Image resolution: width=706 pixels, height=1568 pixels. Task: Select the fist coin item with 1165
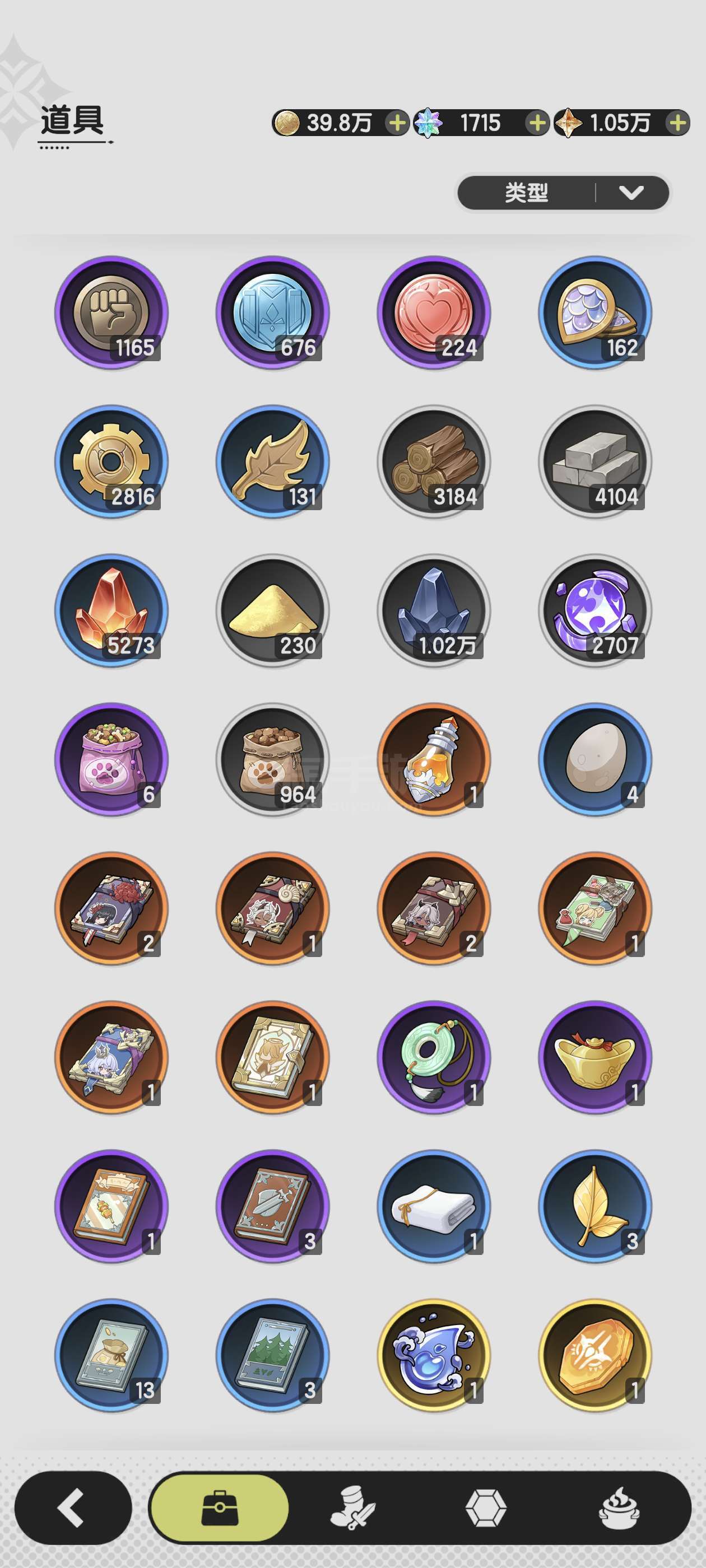[x=112, y=312]
